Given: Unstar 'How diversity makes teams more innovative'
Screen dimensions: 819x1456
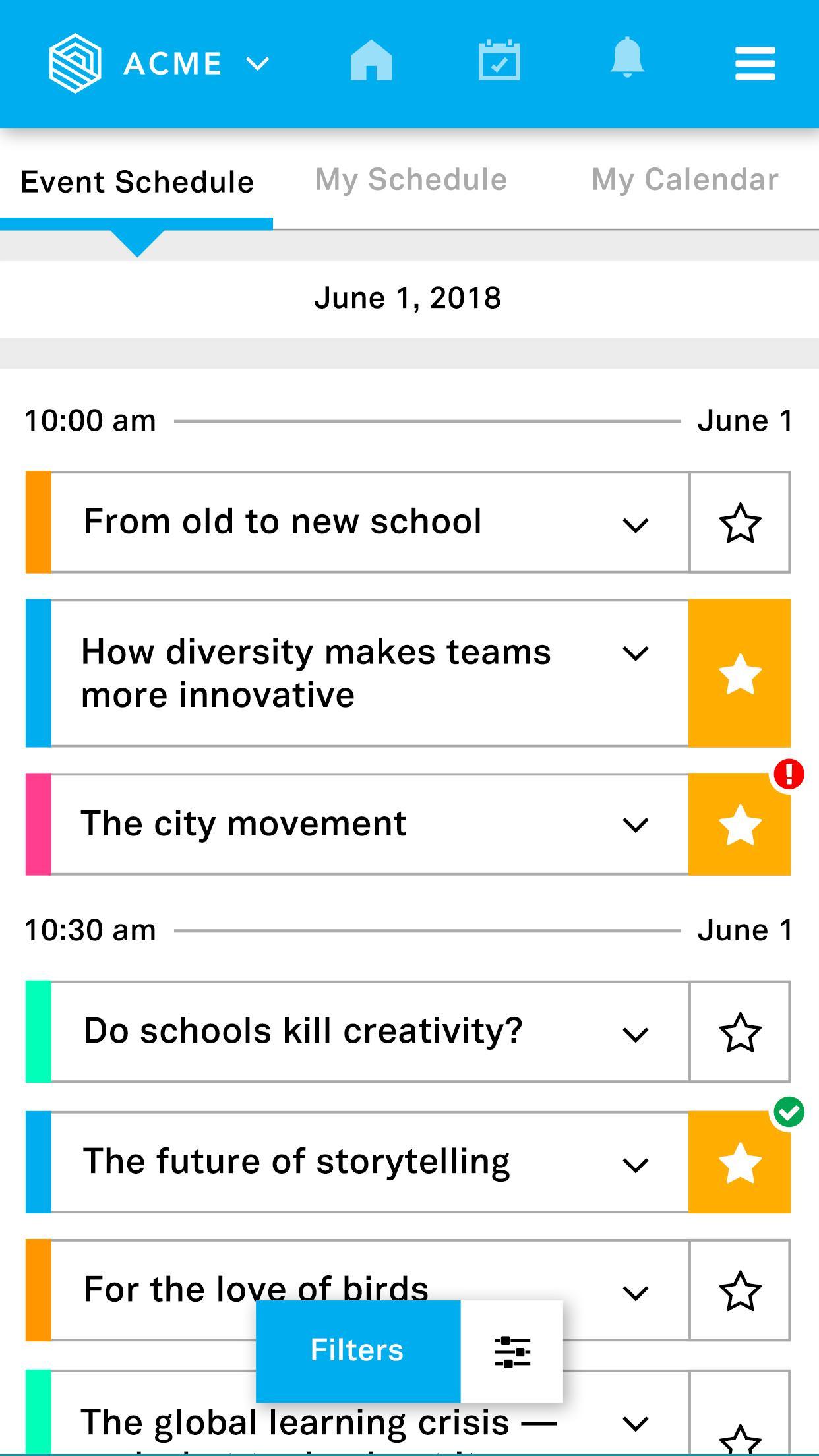Looking at the screenshot, I should coord(740,674).
